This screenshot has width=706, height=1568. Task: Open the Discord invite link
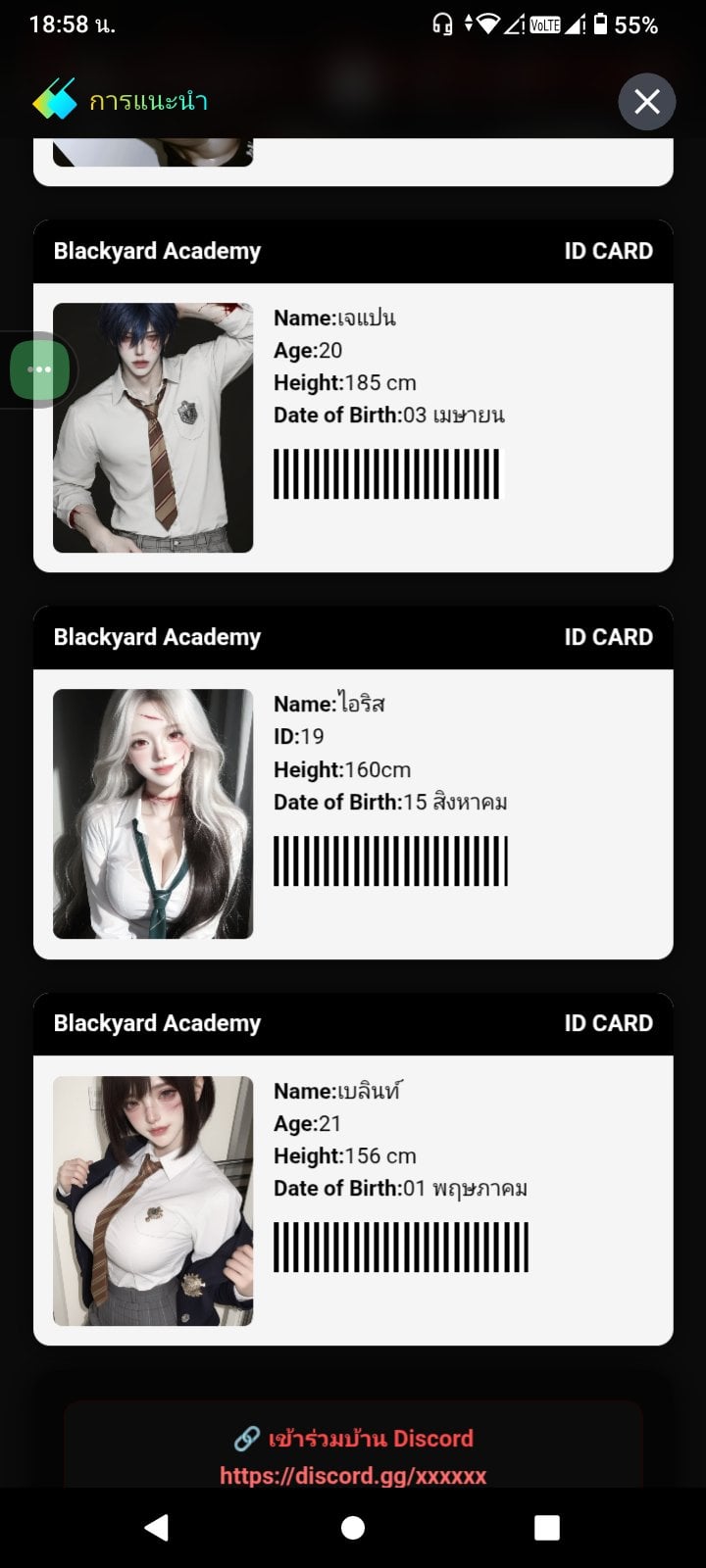353,1476
